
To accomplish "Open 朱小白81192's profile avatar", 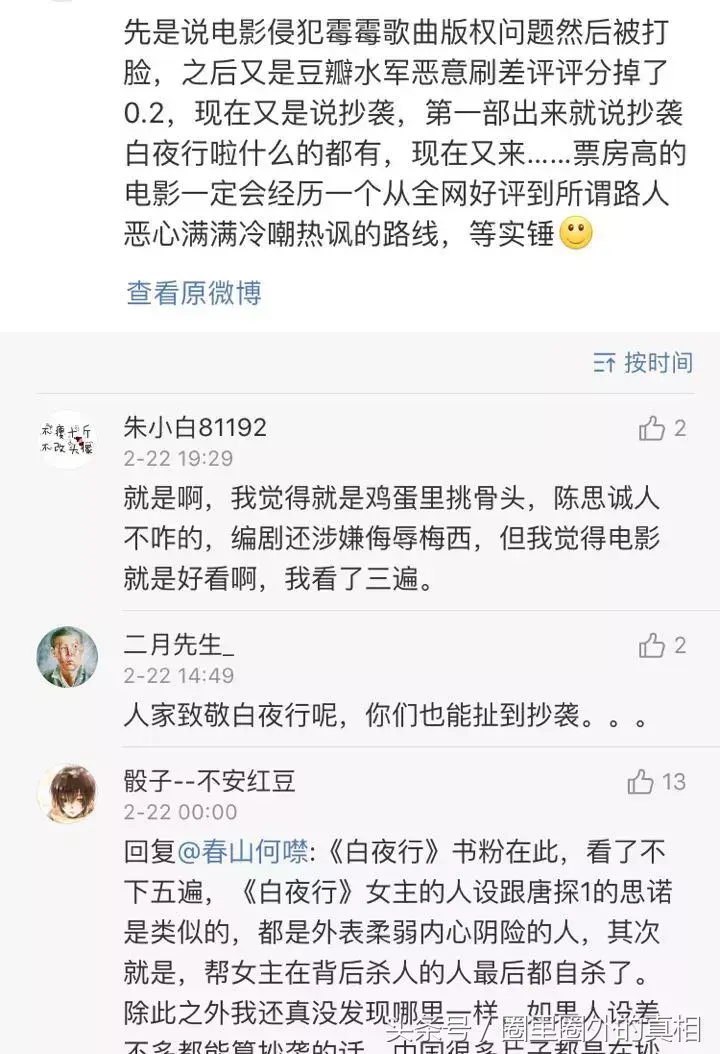I will coord(67,440).
